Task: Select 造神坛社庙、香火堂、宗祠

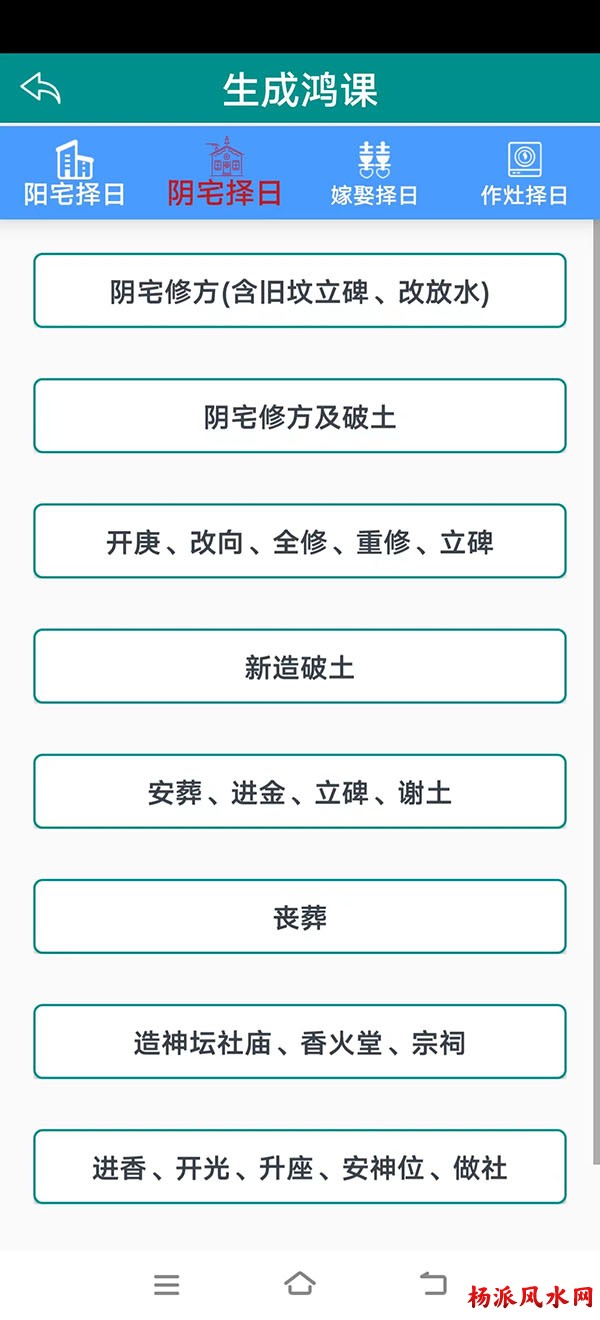Action: coord(300,1041)
